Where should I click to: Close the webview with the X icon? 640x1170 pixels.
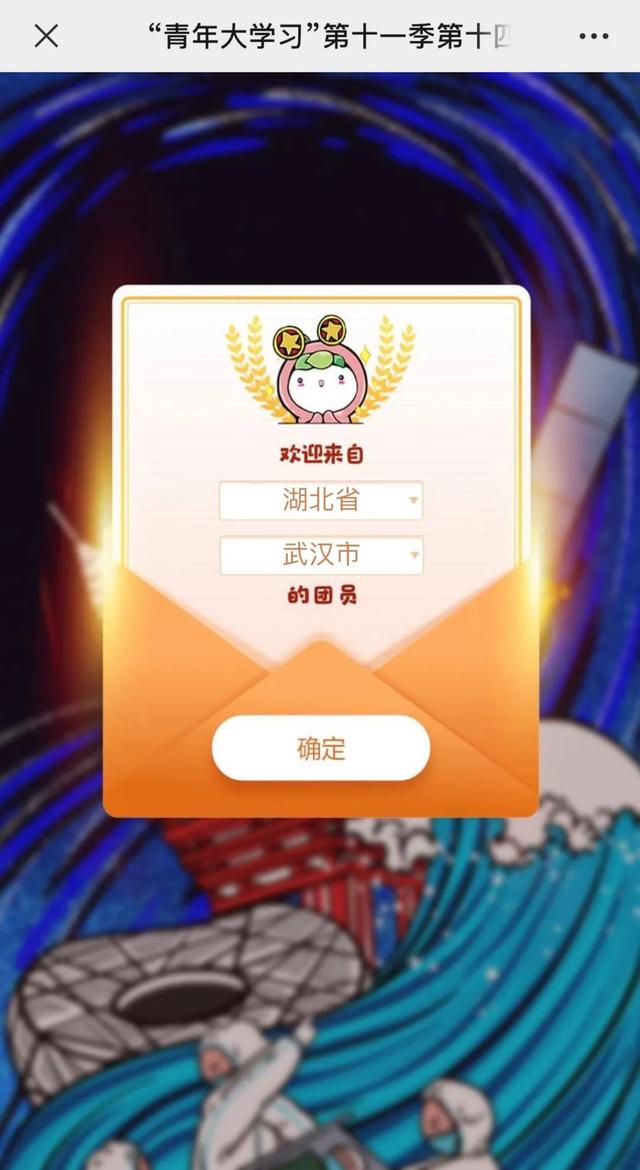click(x=46, y=37)
